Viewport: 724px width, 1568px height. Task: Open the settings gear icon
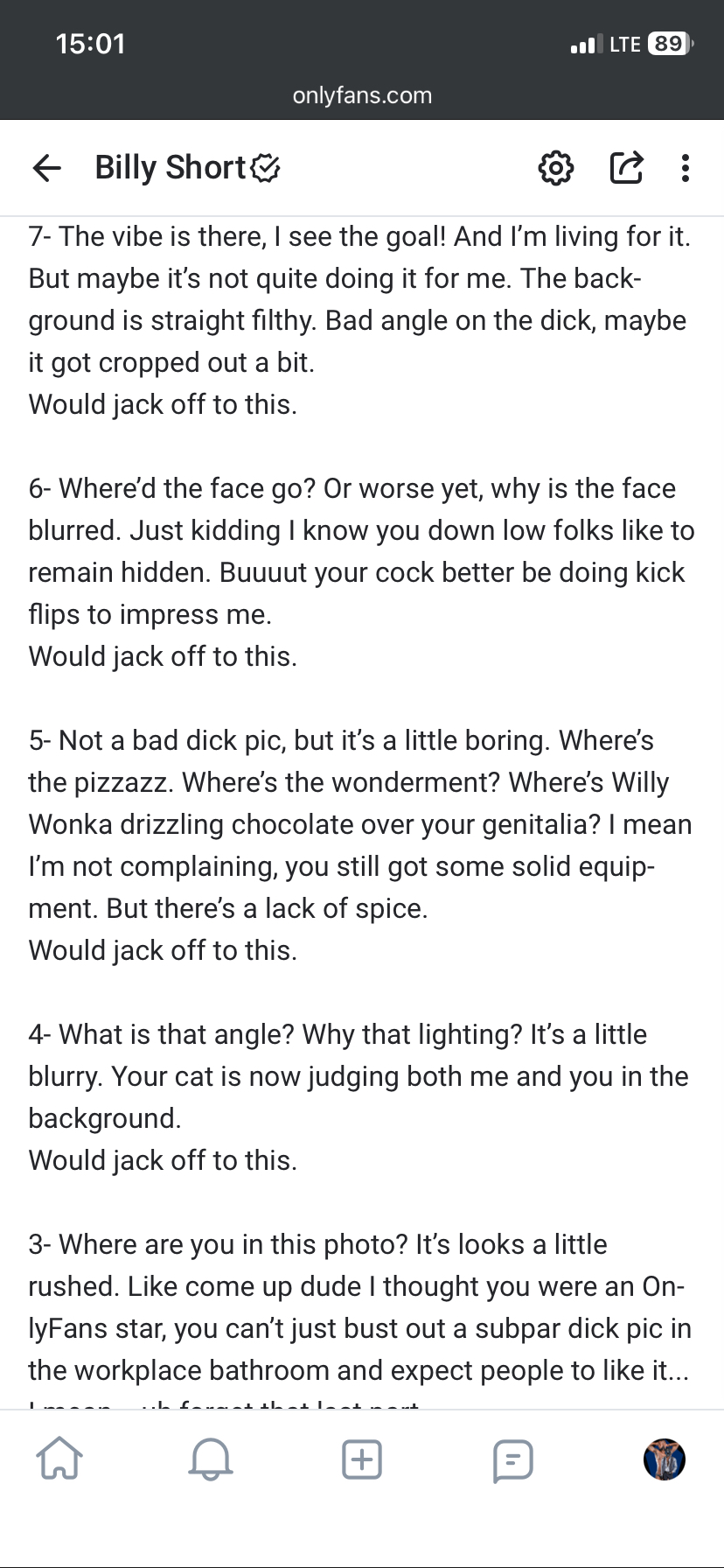coord(556,167)
